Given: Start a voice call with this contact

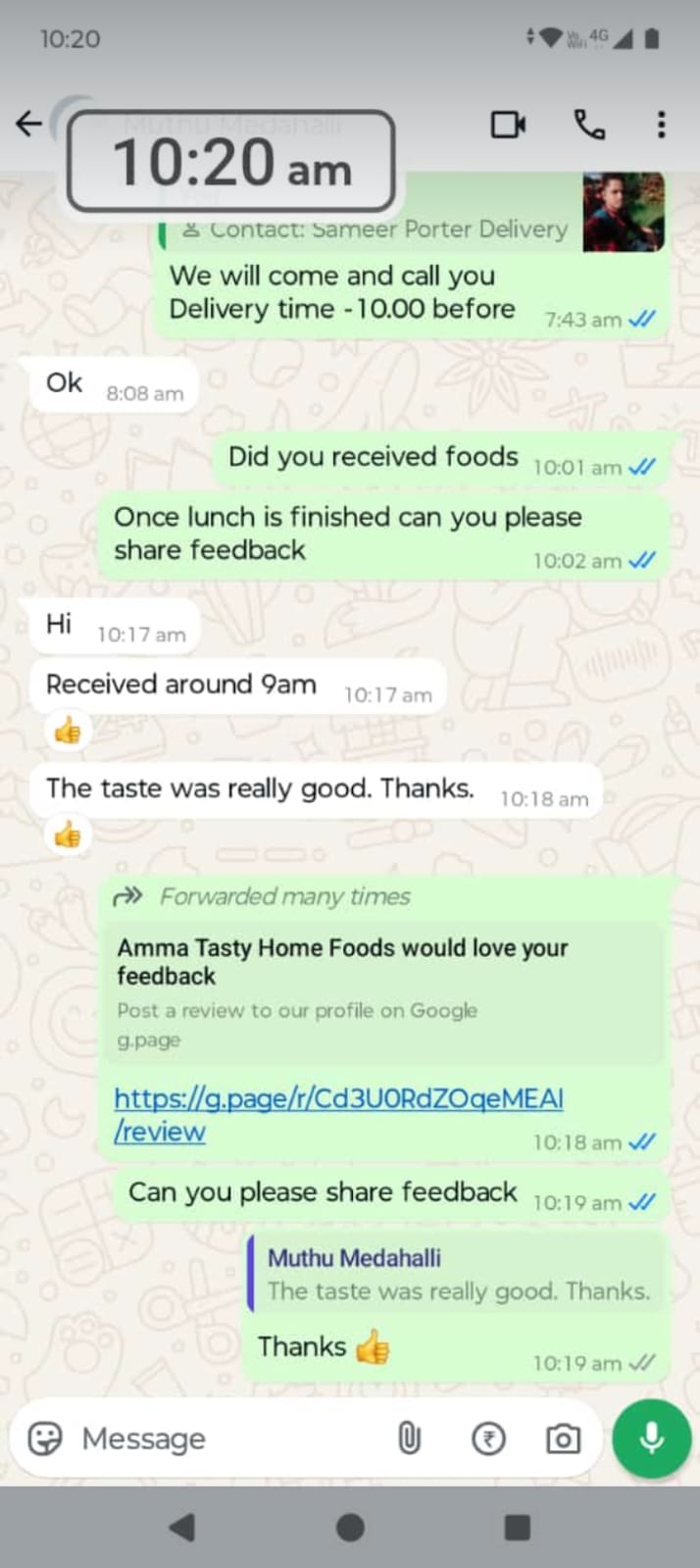Looking at the screenshot, I should pos(589,125).
